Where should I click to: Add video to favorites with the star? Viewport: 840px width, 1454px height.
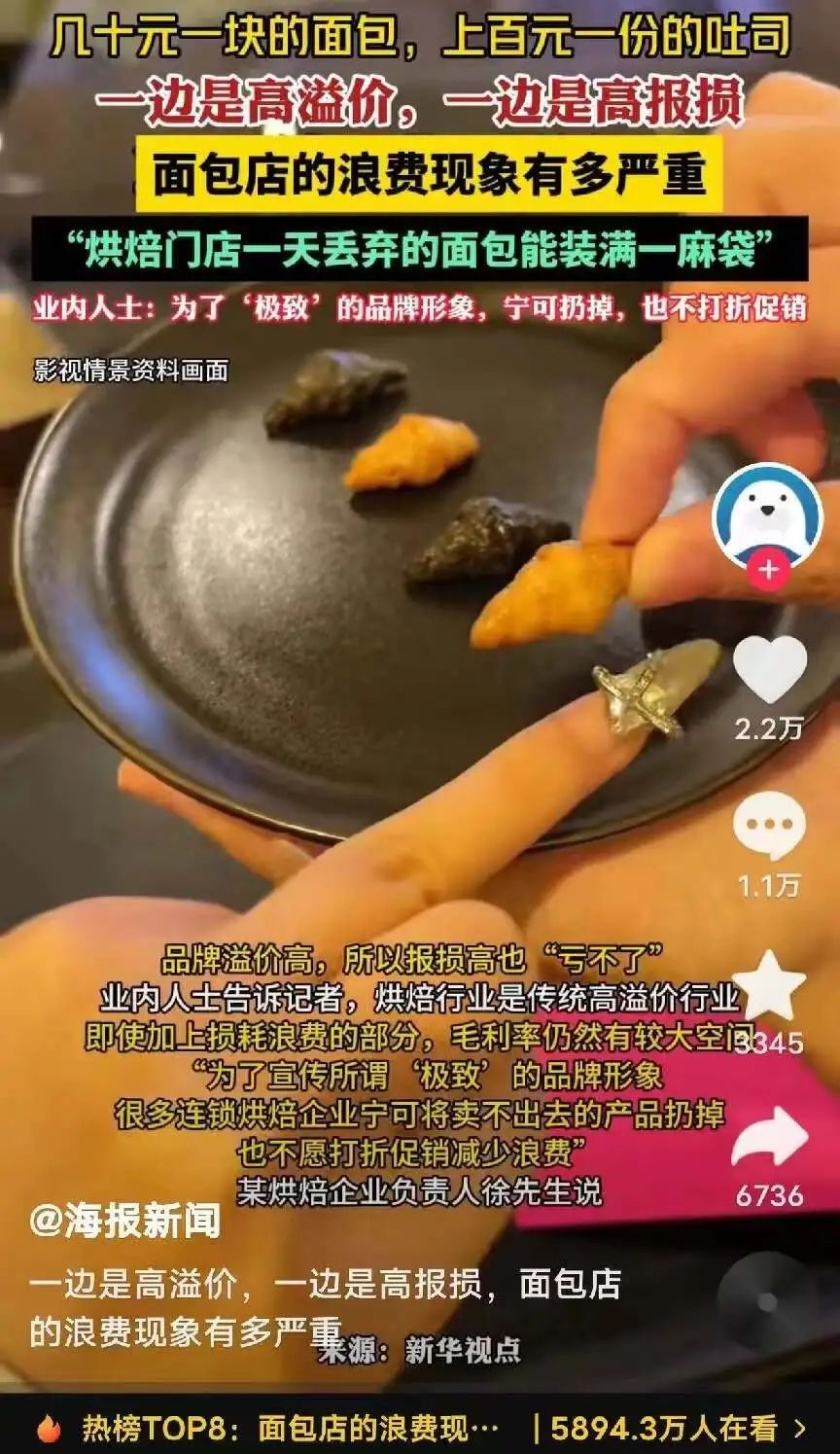click(x=769, y=984)
